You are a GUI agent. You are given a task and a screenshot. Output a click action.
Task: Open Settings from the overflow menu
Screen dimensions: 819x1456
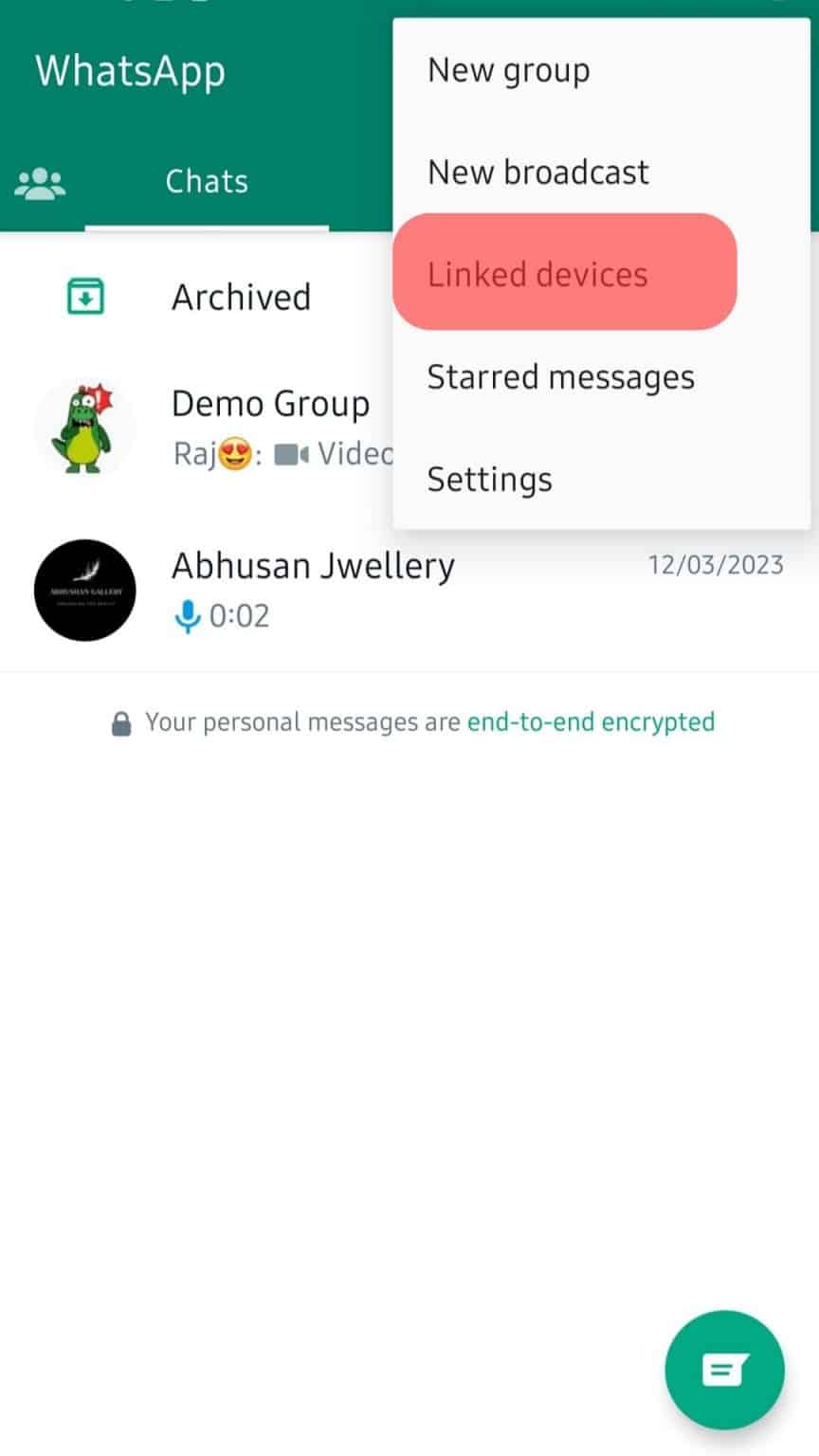[489, 479]
